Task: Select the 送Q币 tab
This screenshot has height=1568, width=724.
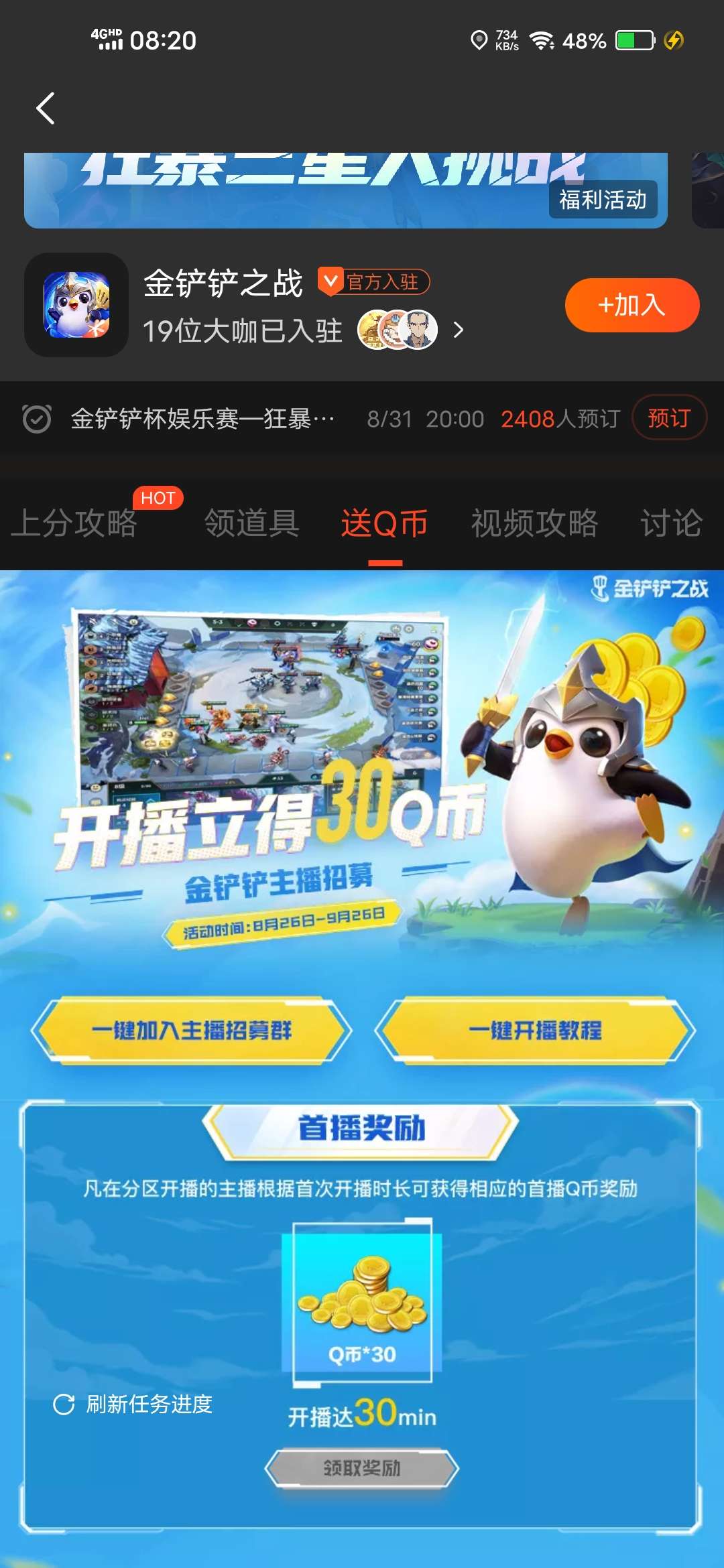Action: coord(384,523)
